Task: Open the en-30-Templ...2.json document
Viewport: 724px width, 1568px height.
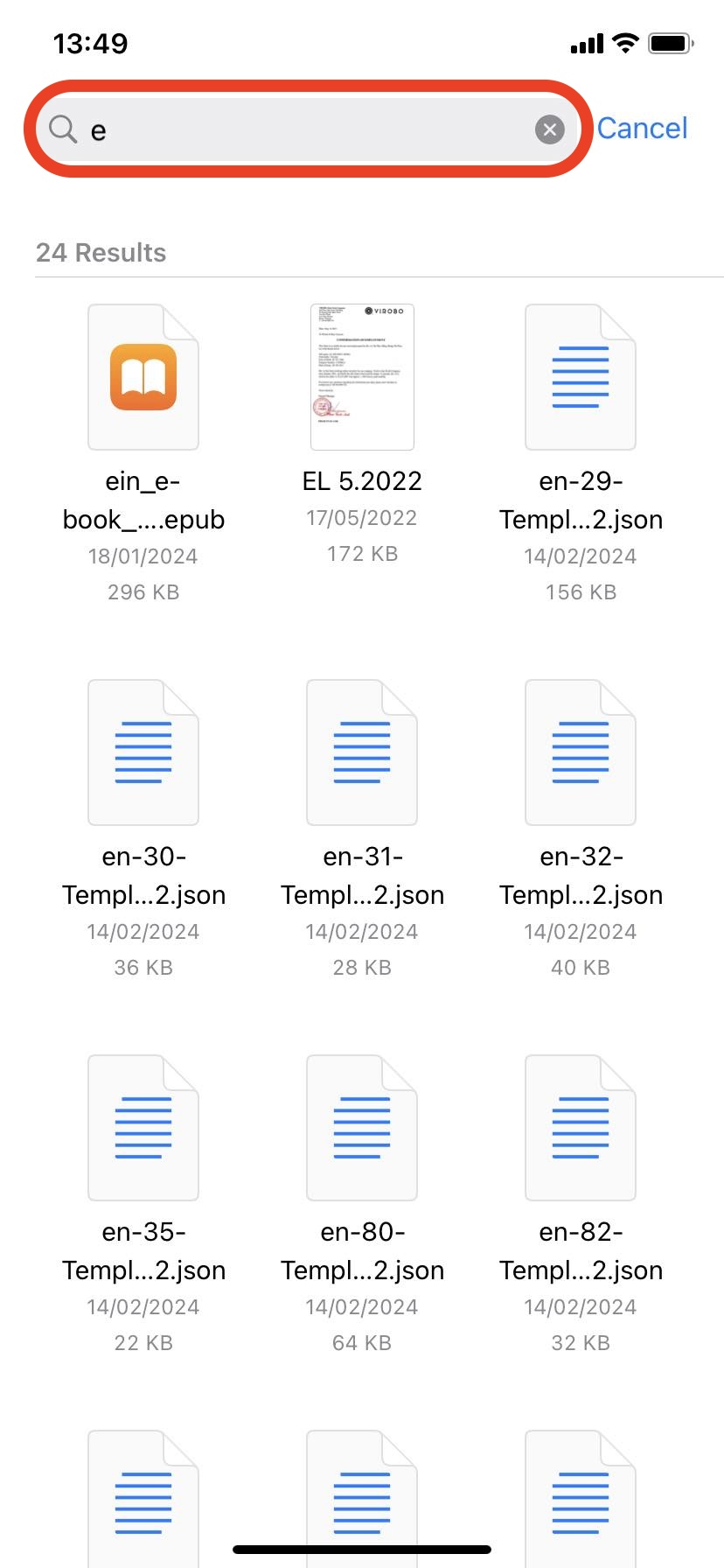Action: [143, 751]
